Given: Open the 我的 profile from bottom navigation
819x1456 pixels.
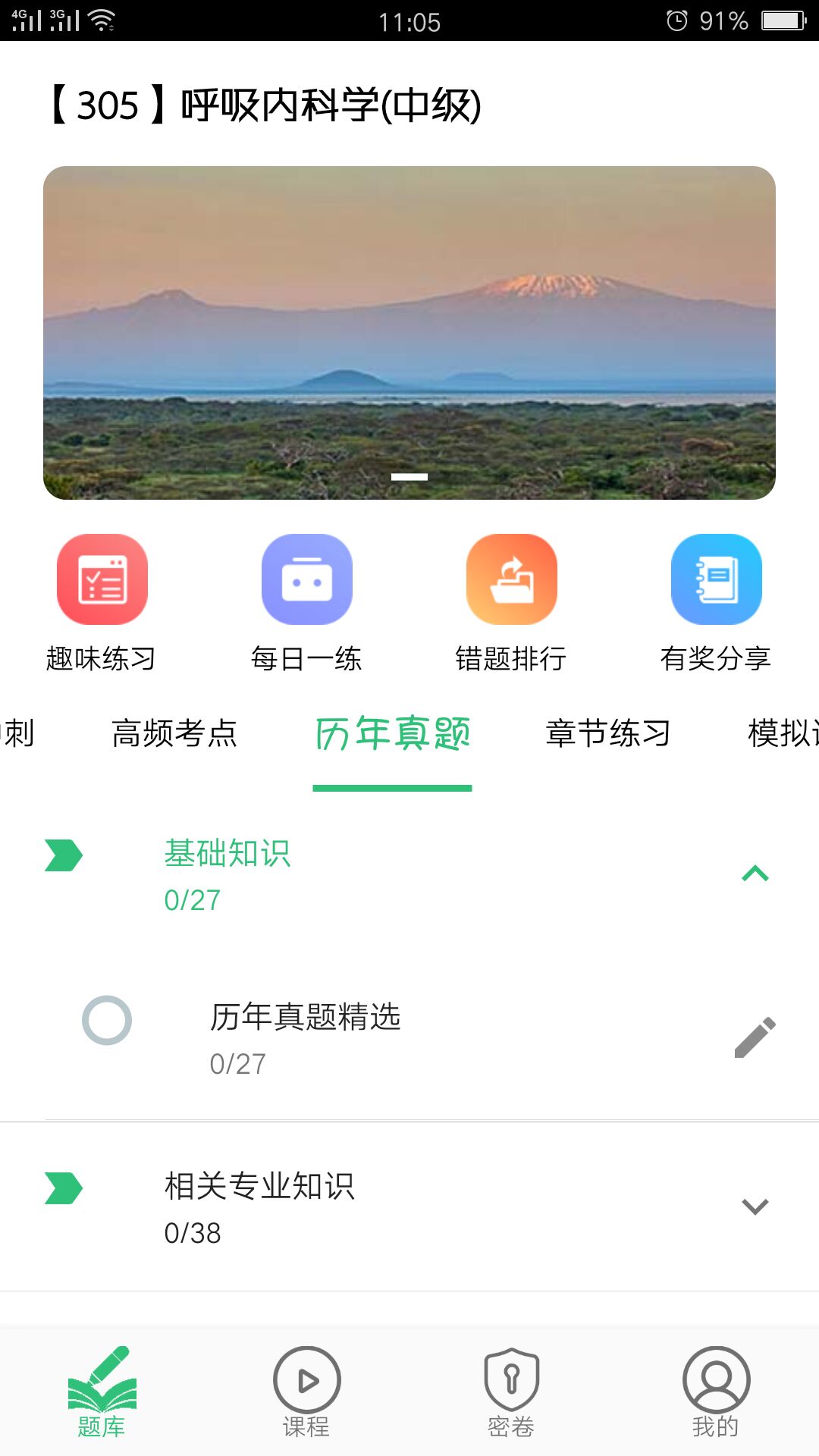Looking at the screenshot, I should (714, 1392).
